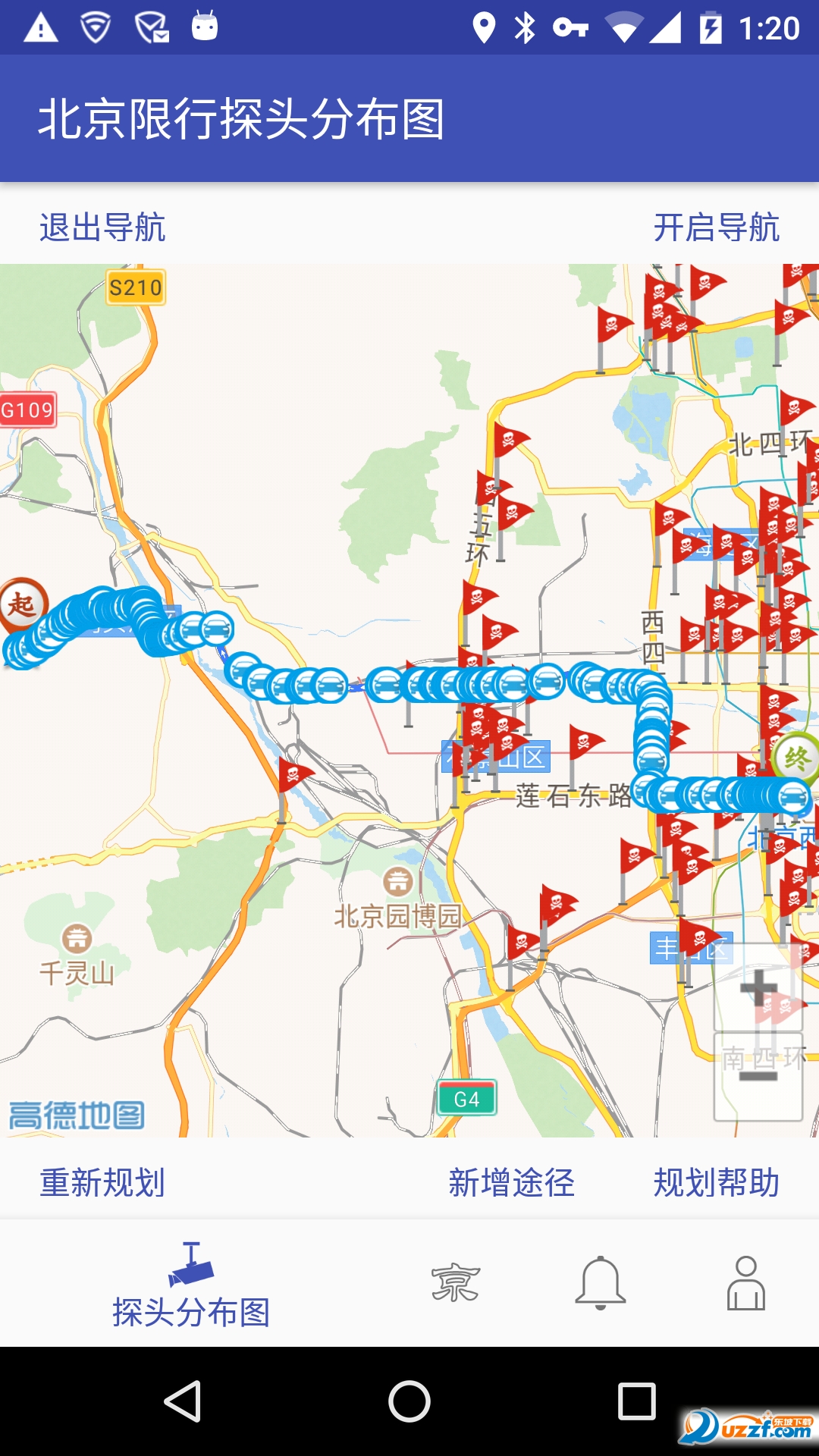Zoom in on the map
Screen dimensions: 819x1456
[x=758, y=987]
